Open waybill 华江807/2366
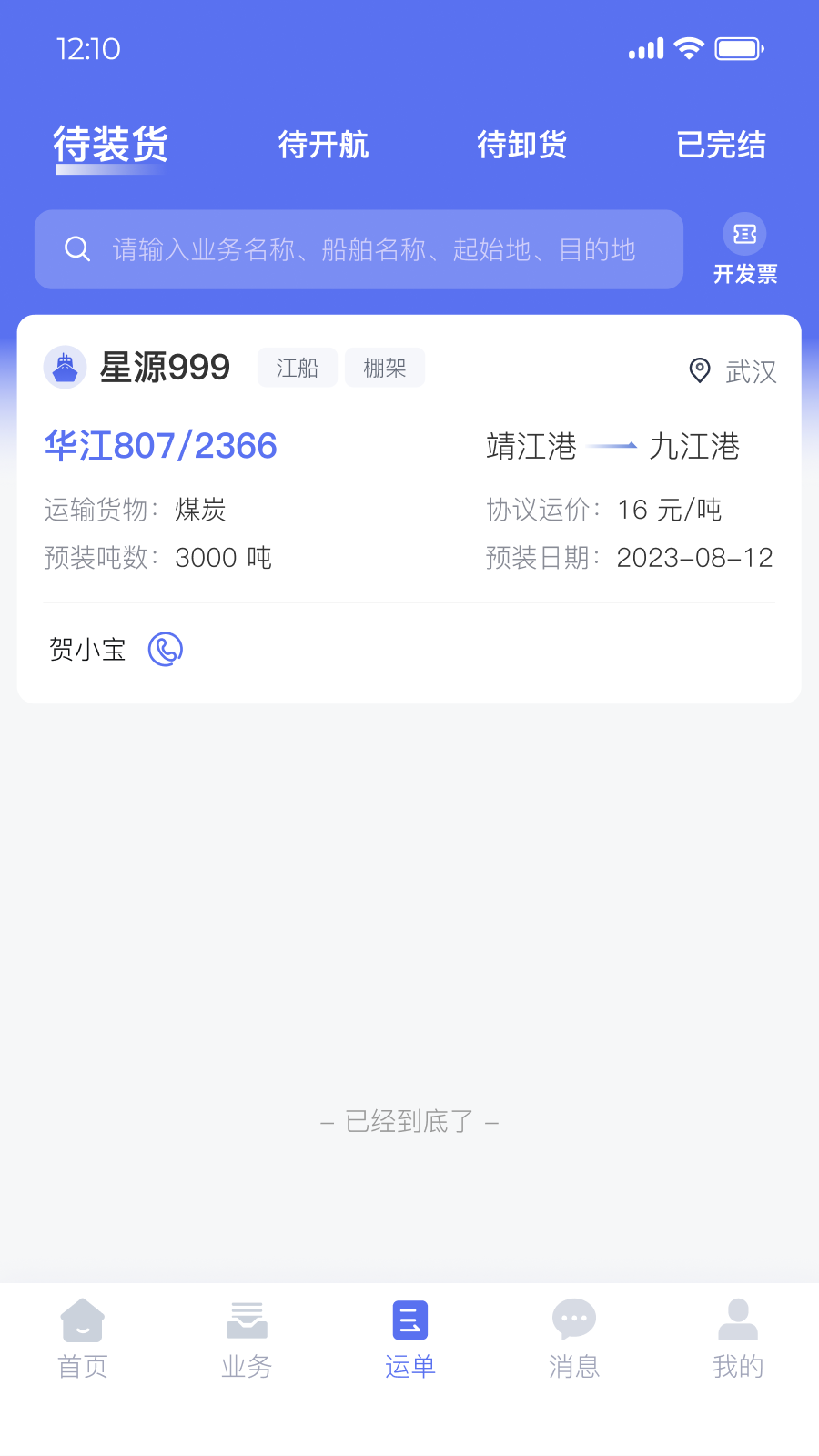This screenshot has height=1456, width=819. click(161, 445)
